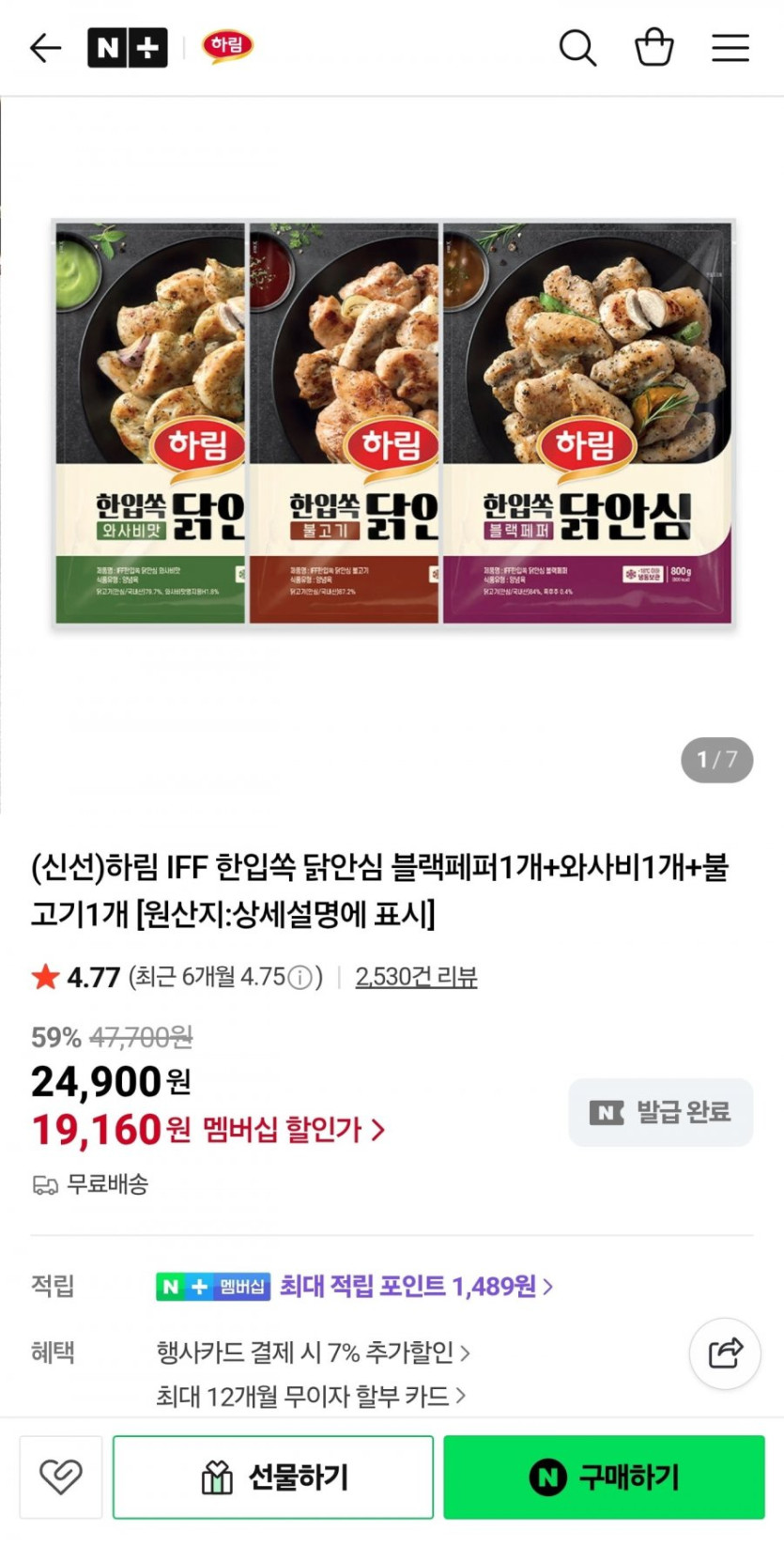The width and height of the screenshot is (784, 1546).
Task: Open 행사카드 결제 시 7% 추가할인
Action: click(x=313, y=1353)
